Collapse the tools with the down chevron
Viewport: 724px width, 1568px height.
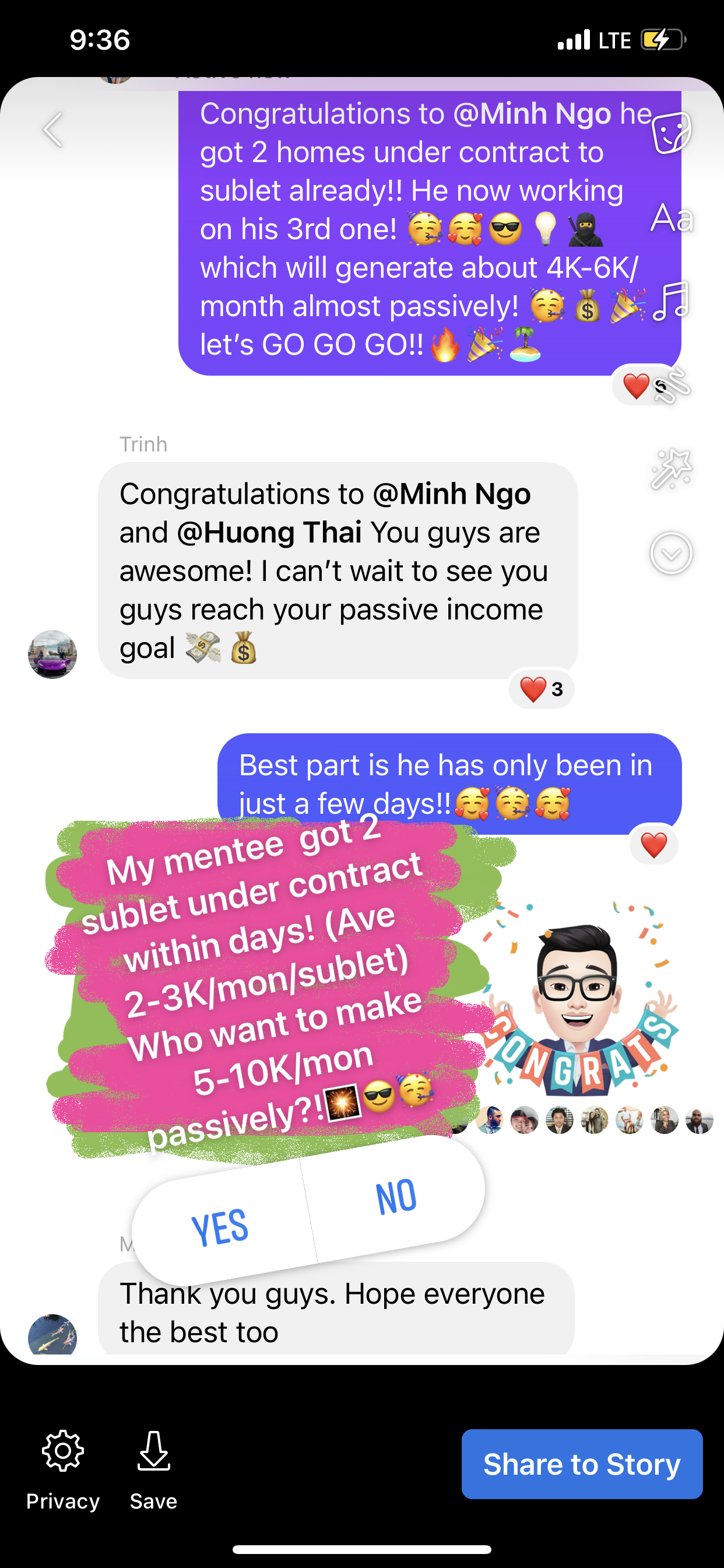pyautogui.click(x=671, y=552)
